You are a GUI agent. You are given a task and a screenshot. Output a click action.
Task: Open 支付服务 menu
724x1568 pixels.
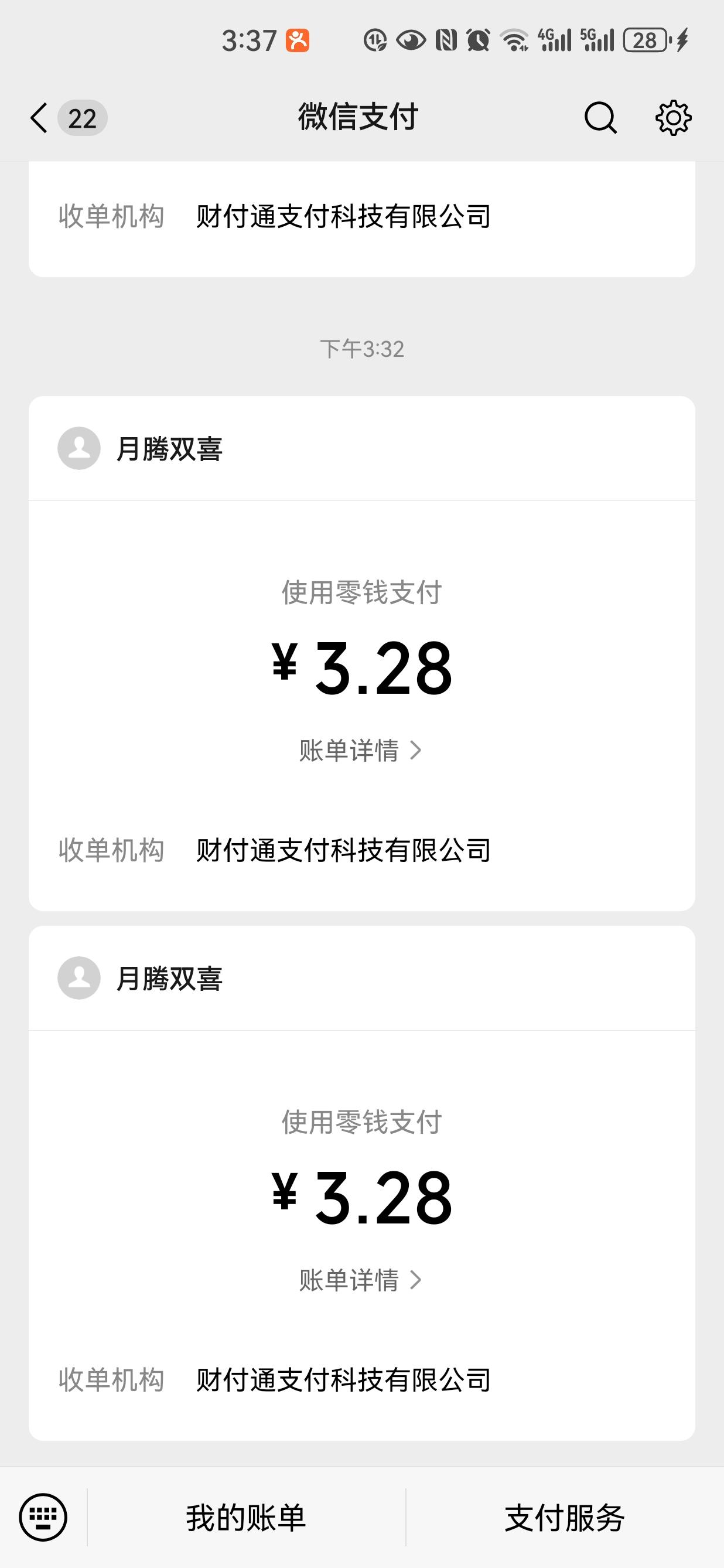565,1518
